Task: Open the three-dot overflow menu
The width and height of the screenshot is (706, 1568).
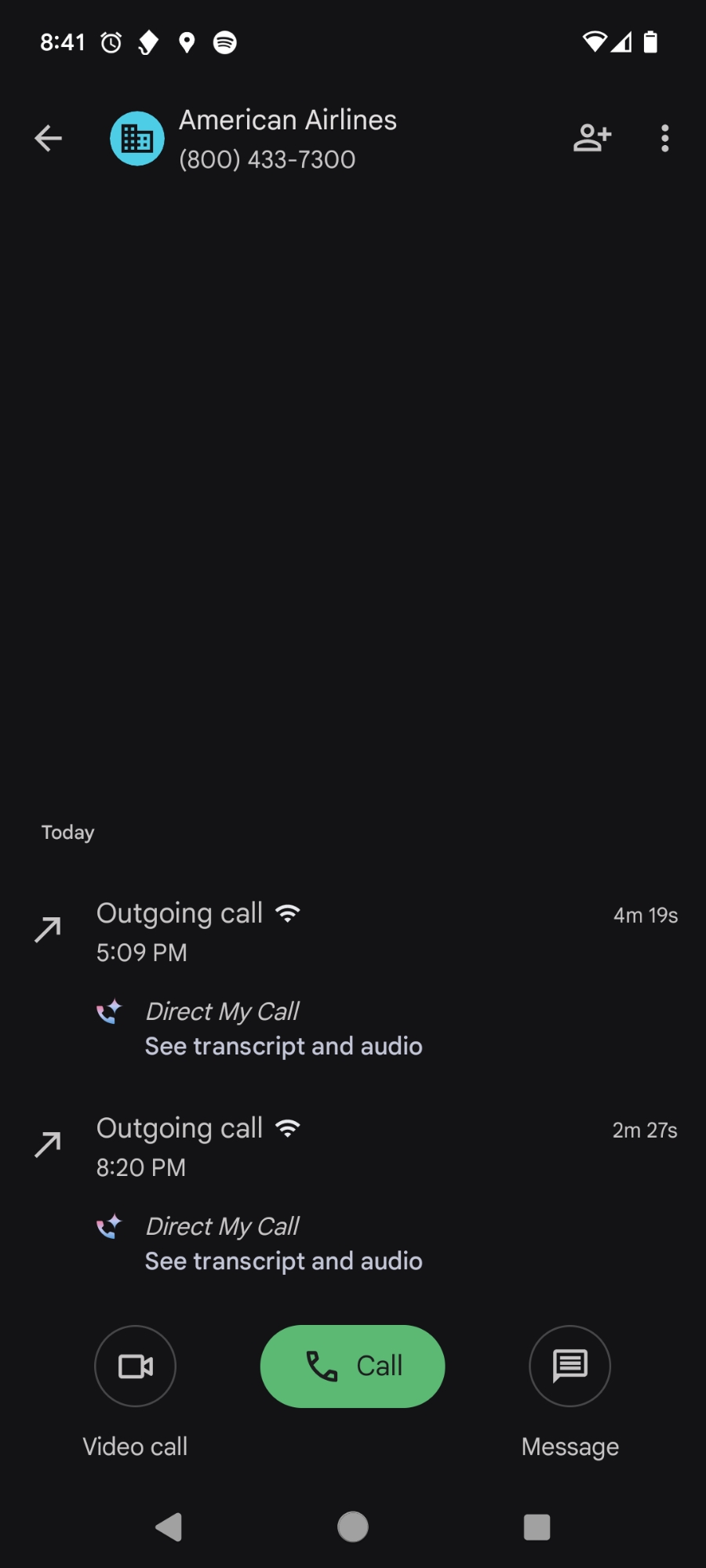Action: pos(664,139)
